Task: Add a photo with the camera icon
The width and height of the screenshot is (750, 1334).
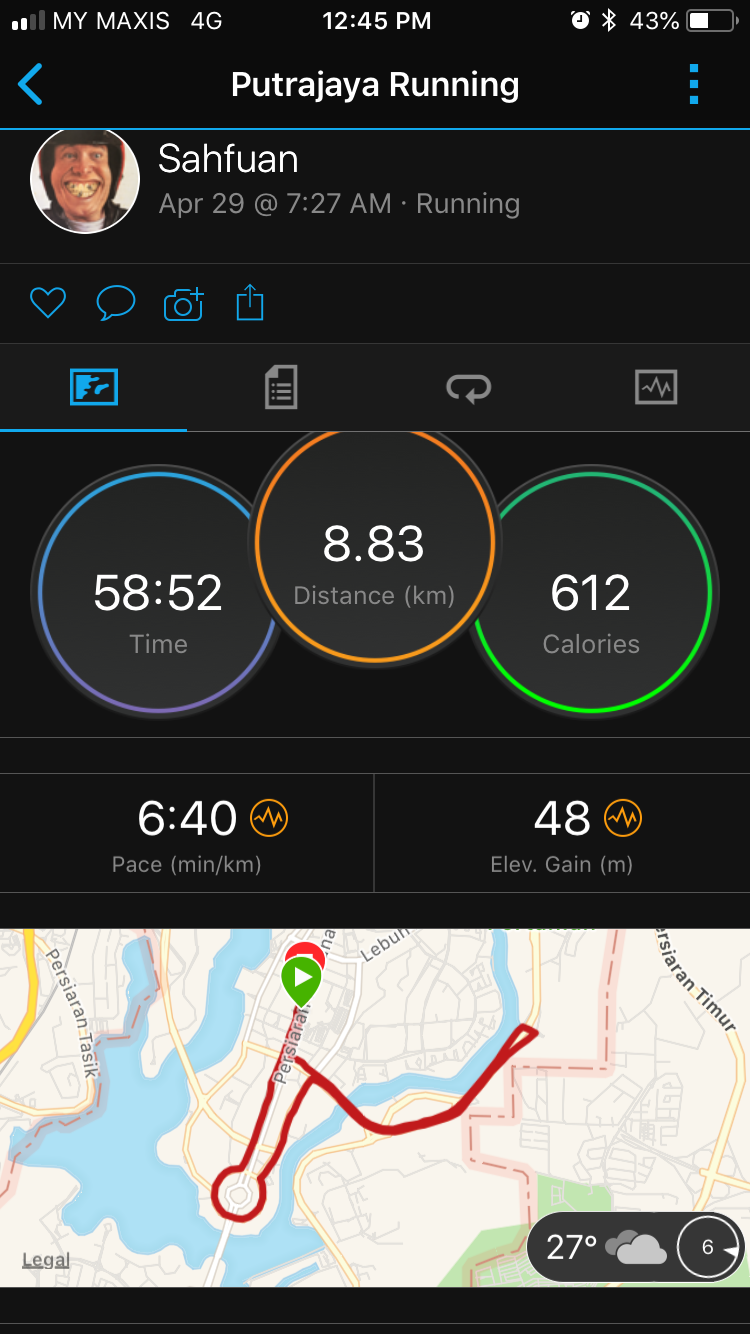Action: click(183, 303)
